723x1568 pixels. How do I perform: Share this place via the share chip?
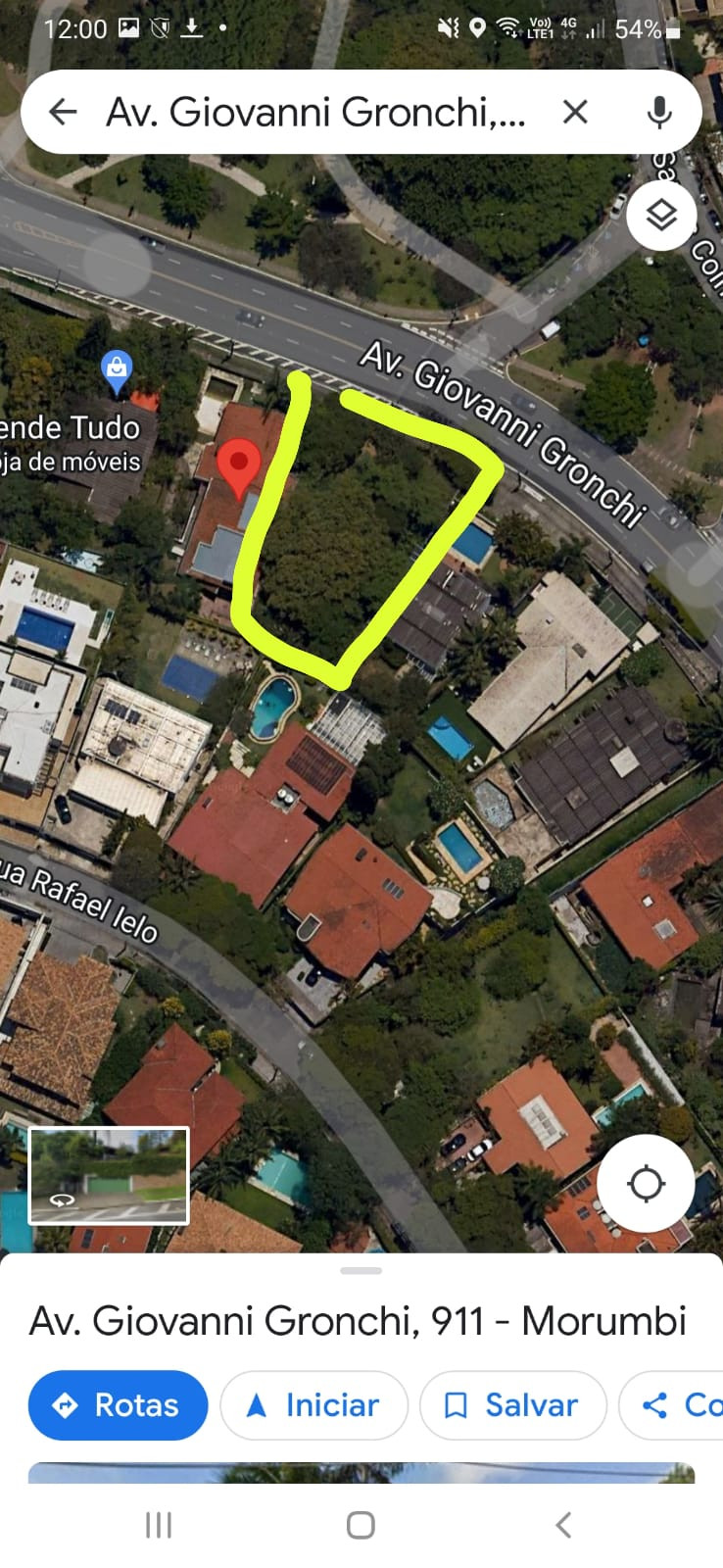pyautogui.click(x=676, y=1405)
